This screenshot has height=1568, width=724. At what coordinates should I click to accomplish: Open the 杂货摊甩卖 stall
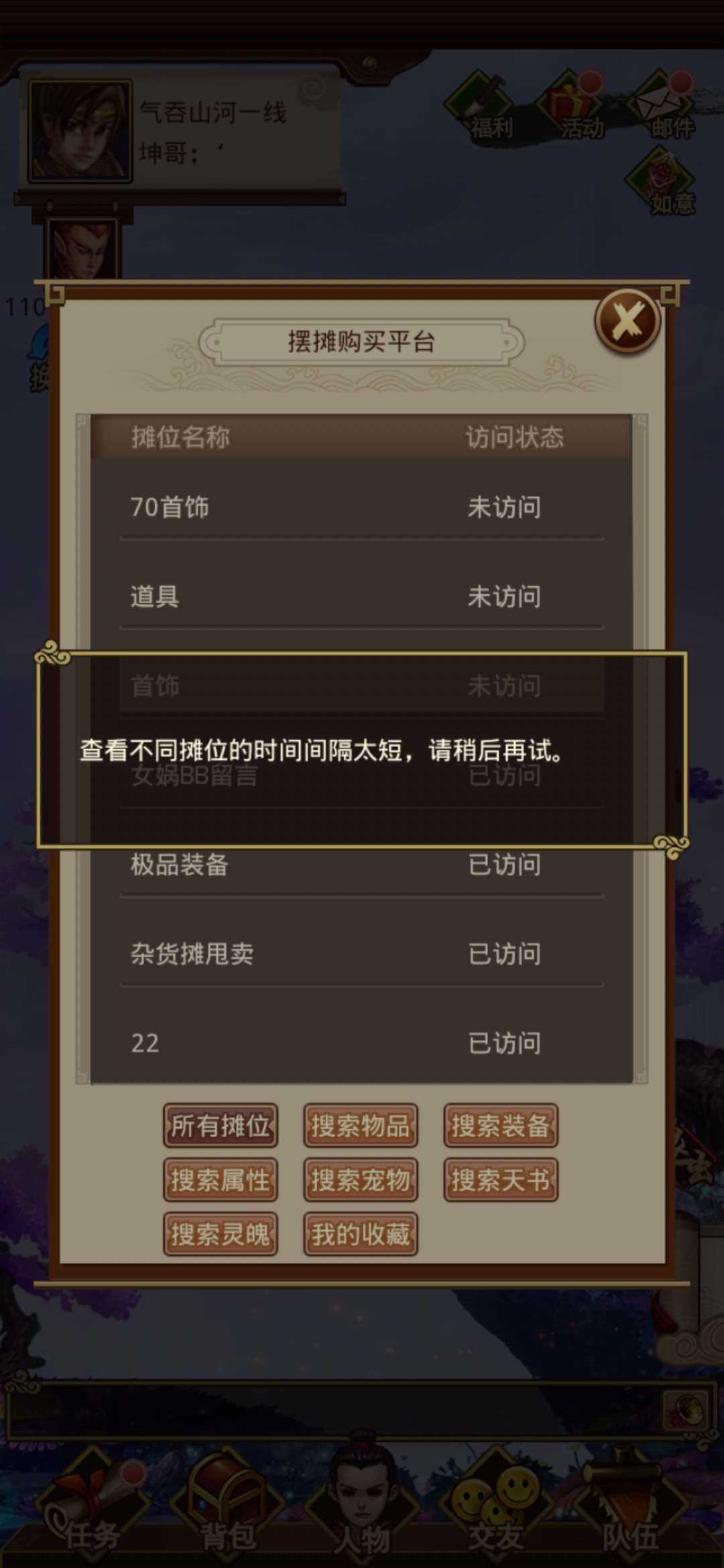pyautogui.click(x=361, y=954)
